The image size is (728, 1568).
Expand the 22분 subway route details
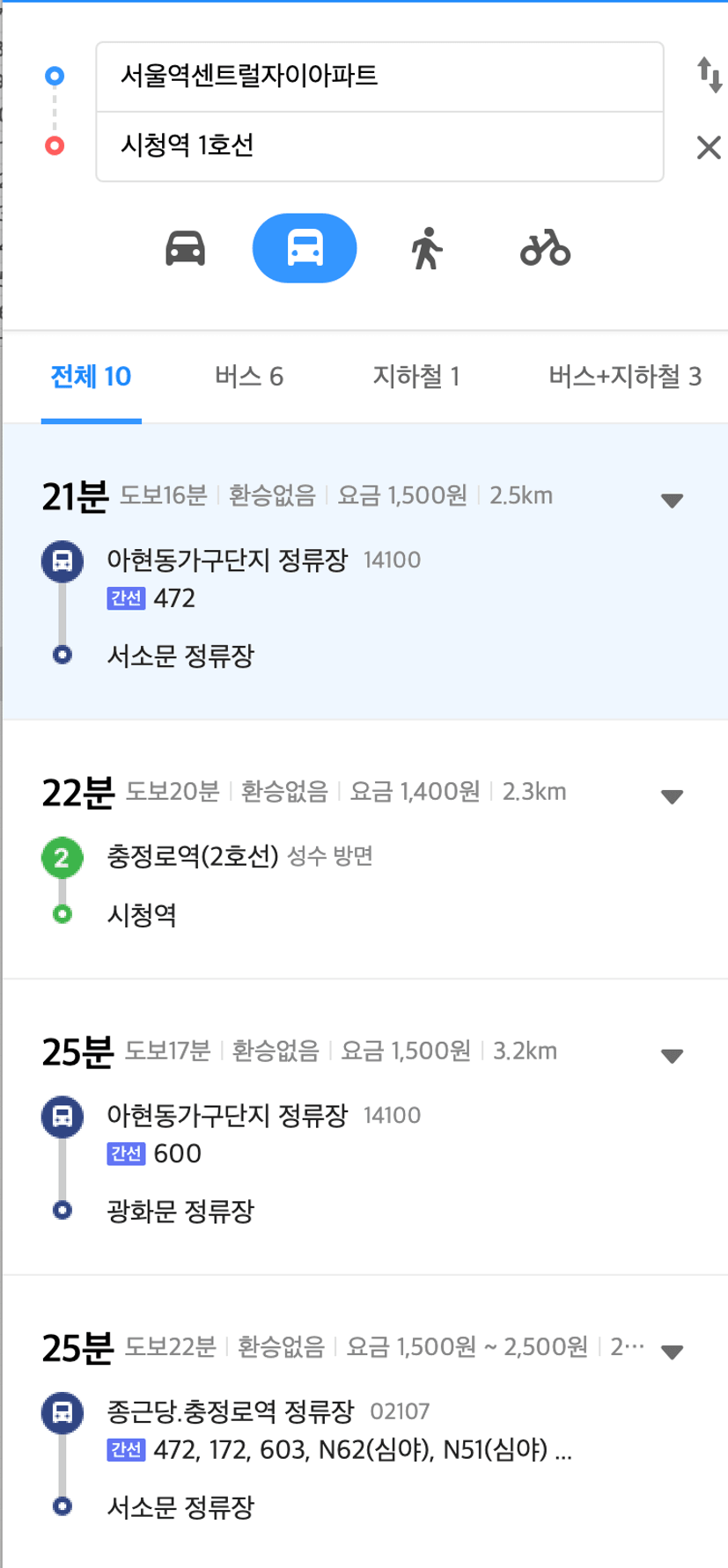click(x=672, y=797)
